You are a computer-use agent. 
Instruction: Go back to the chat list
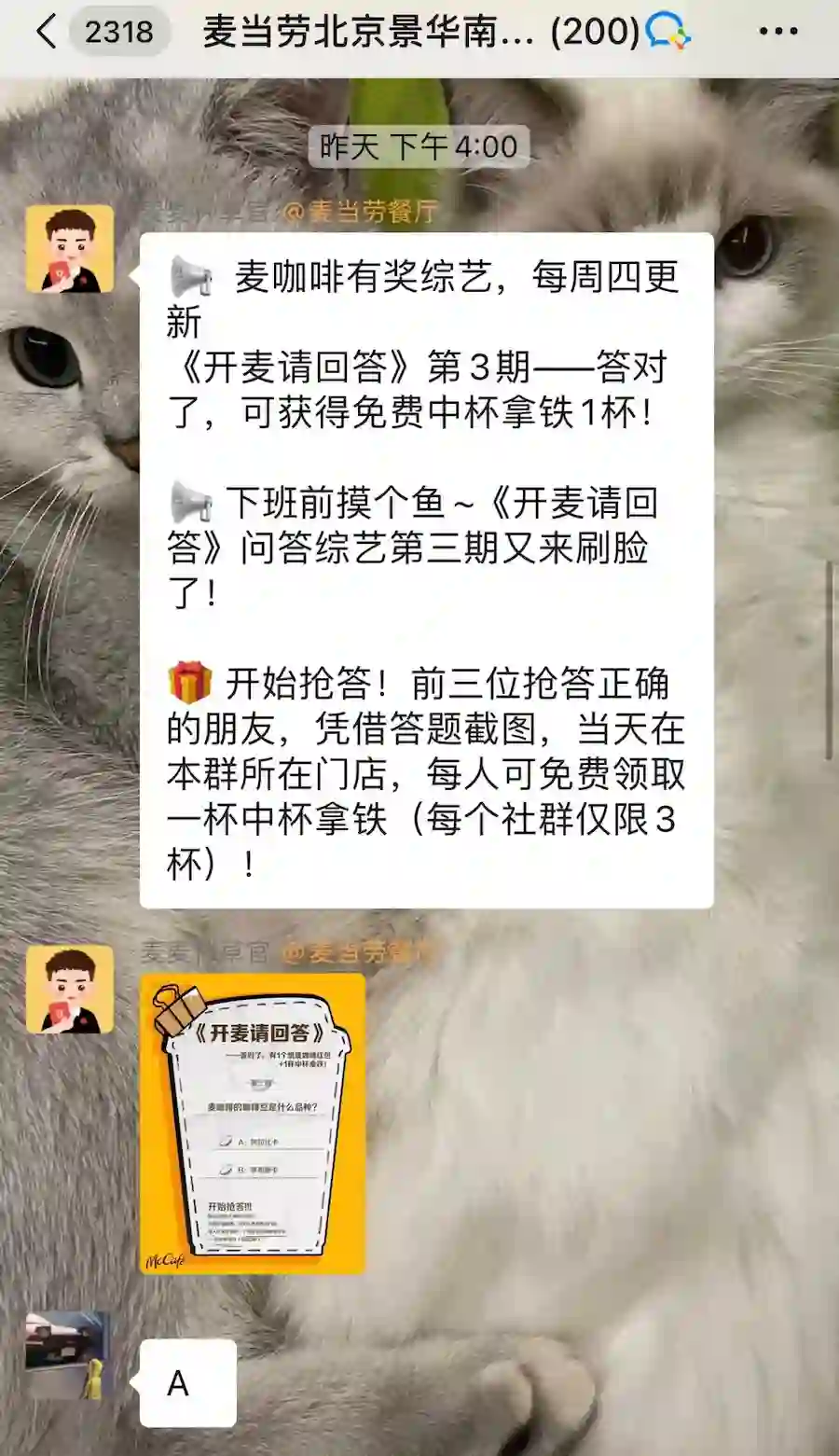tap(47, 32)
